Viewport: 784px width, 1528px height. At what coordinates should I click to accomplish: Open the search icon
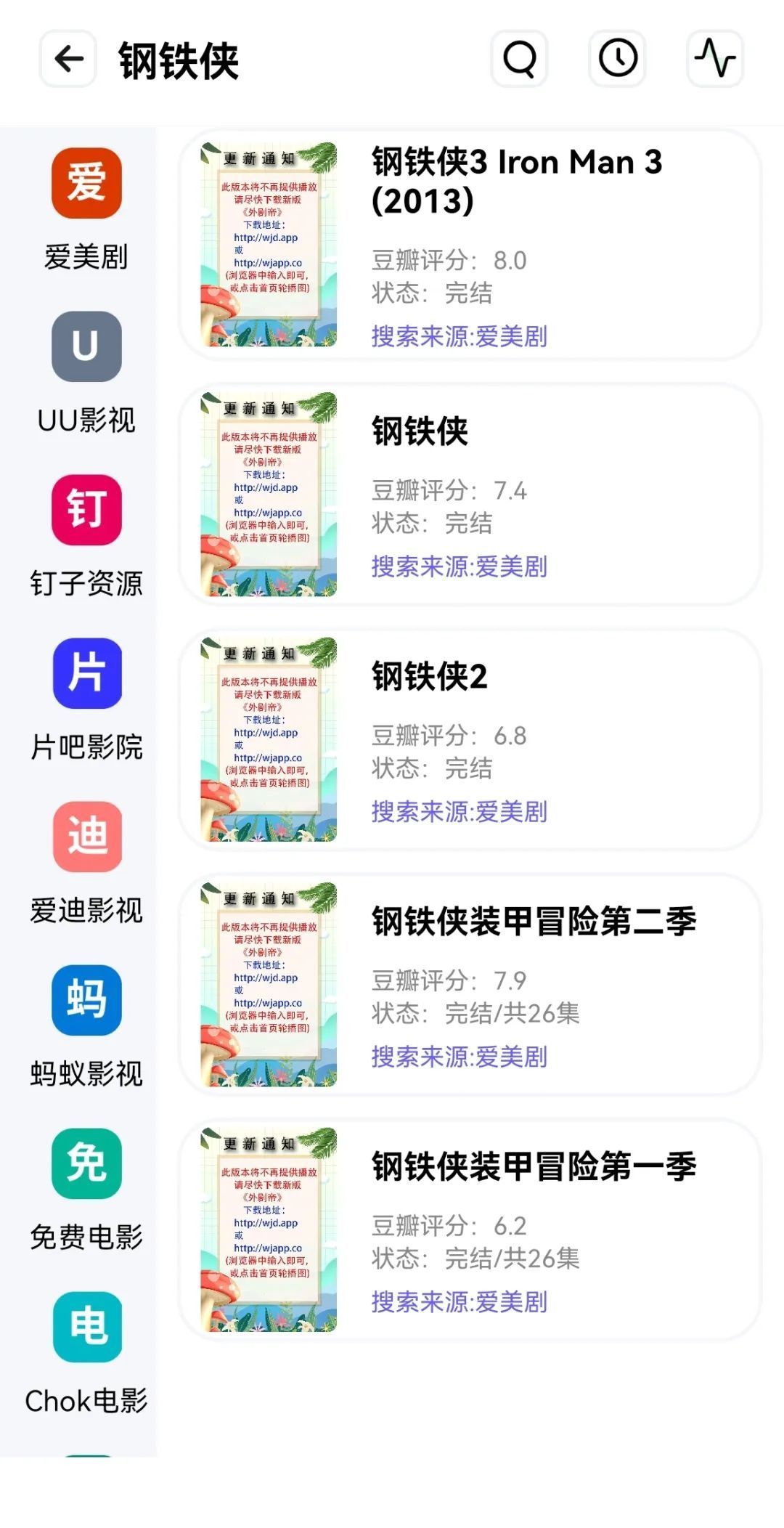(x=519, y=59)
